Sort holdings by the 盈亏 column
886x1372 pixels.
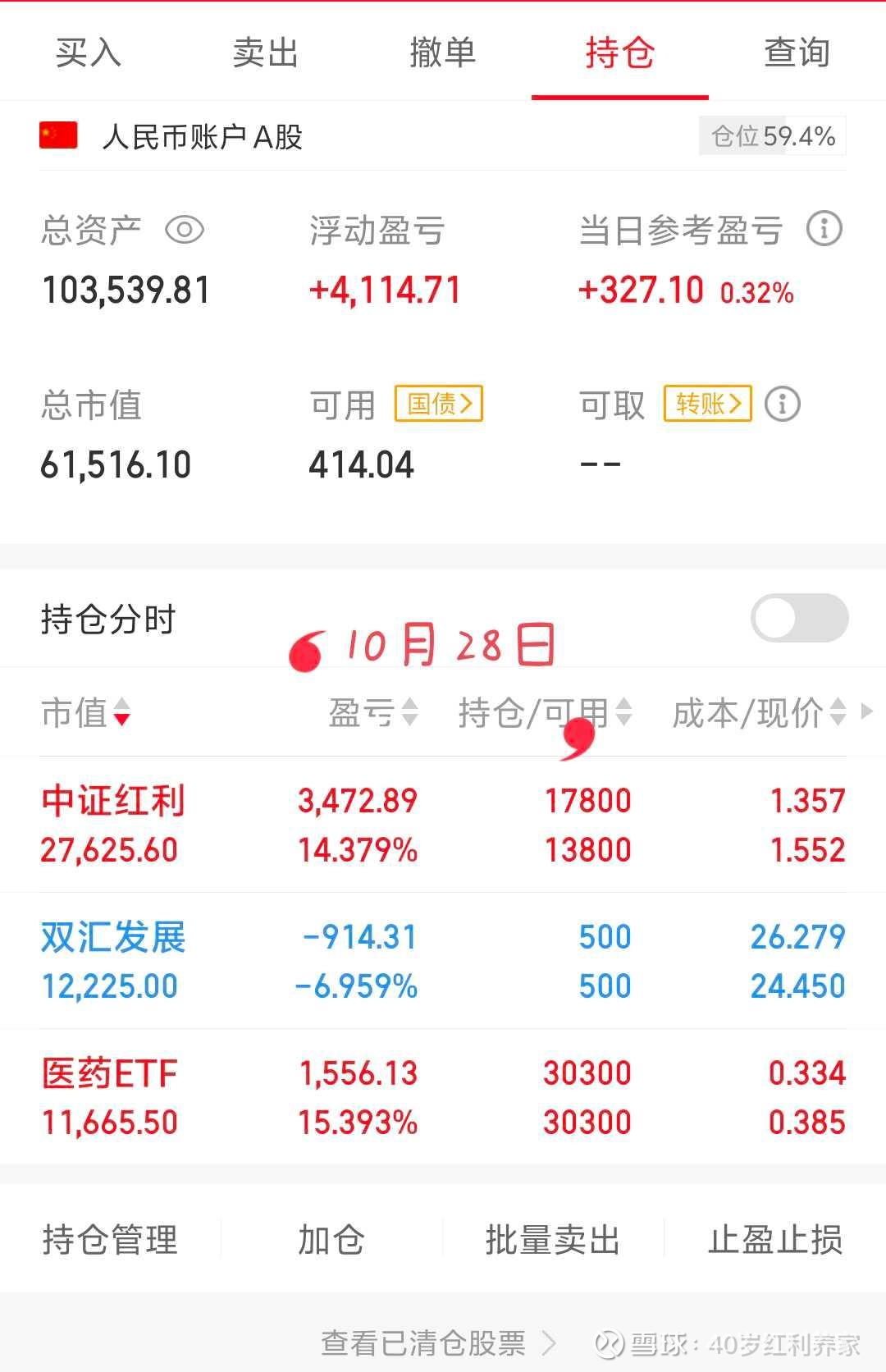coord(409,713)
